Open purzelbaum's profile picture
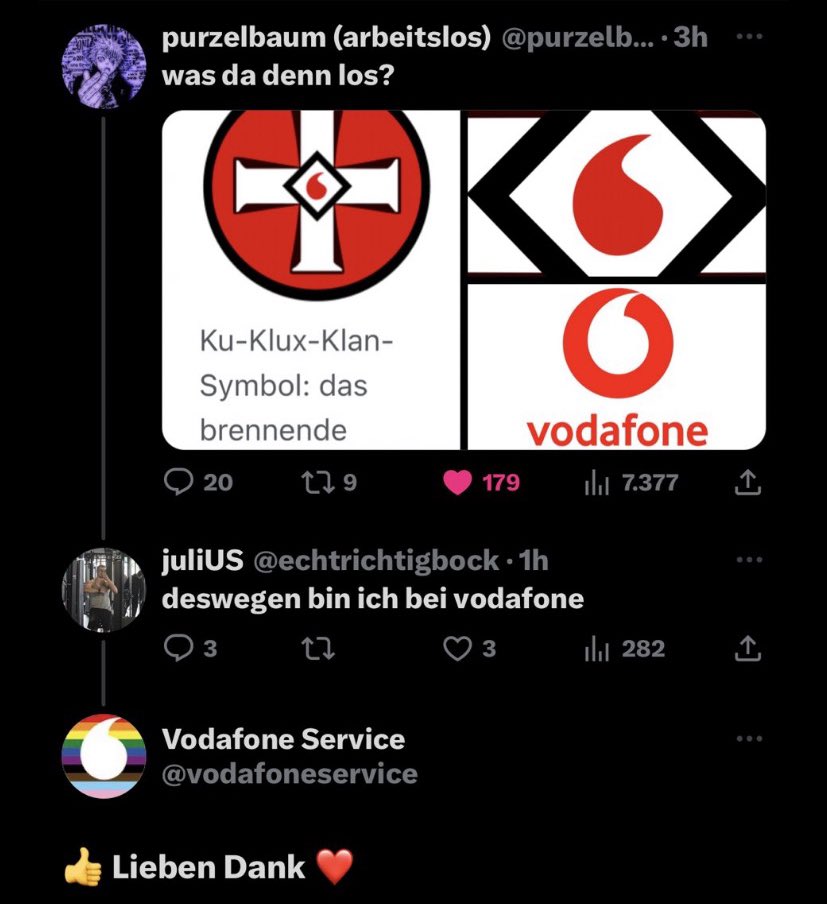The image size is (827, 904). point(103,62)
